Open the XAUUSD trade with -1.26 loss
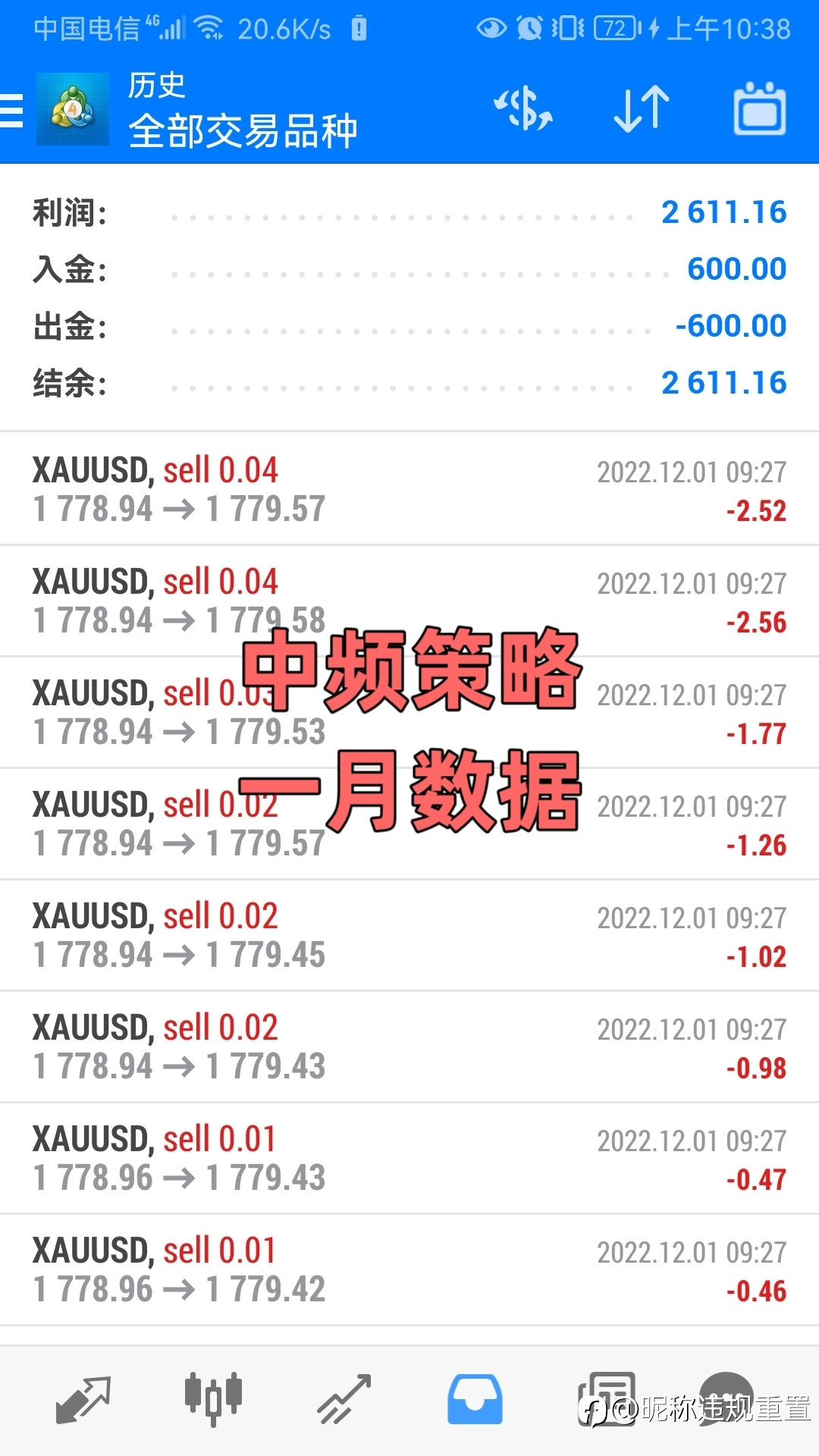Viewport: 819px width, 1456px height. click(x=409, y=824)
